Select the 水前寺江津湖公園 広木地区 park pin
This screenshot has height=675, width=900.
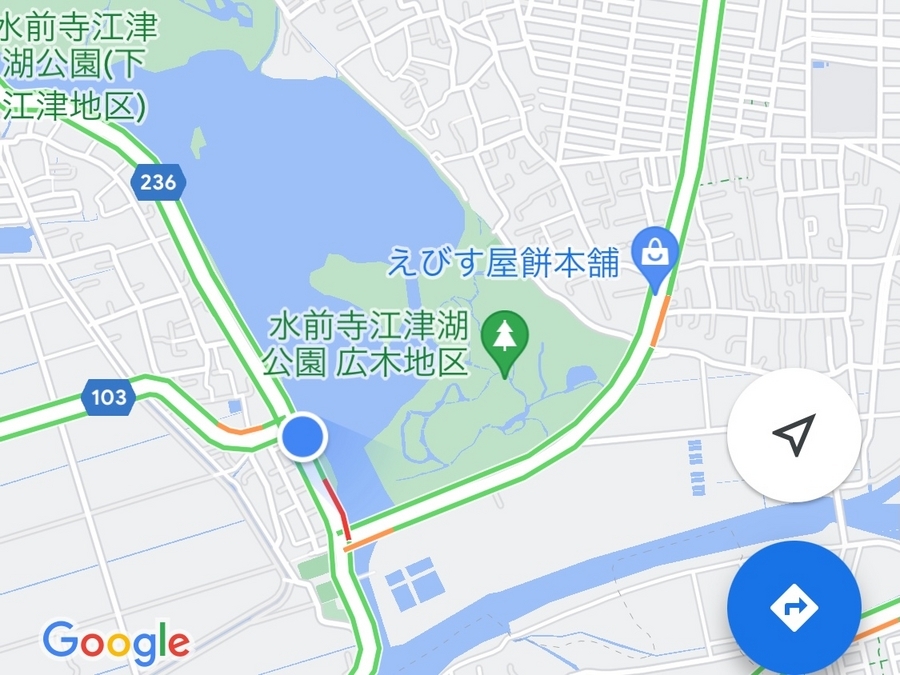505,338
